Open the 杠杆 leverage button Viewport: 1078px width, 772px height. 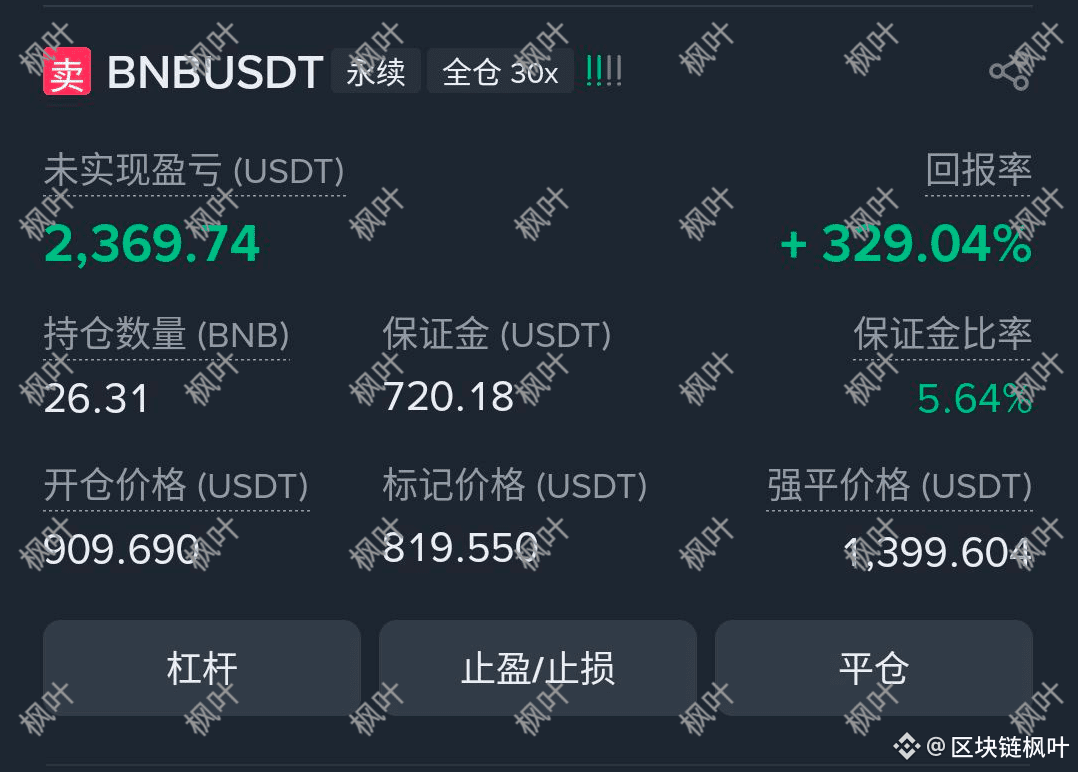pyautogui.click(x=201, y=668)
